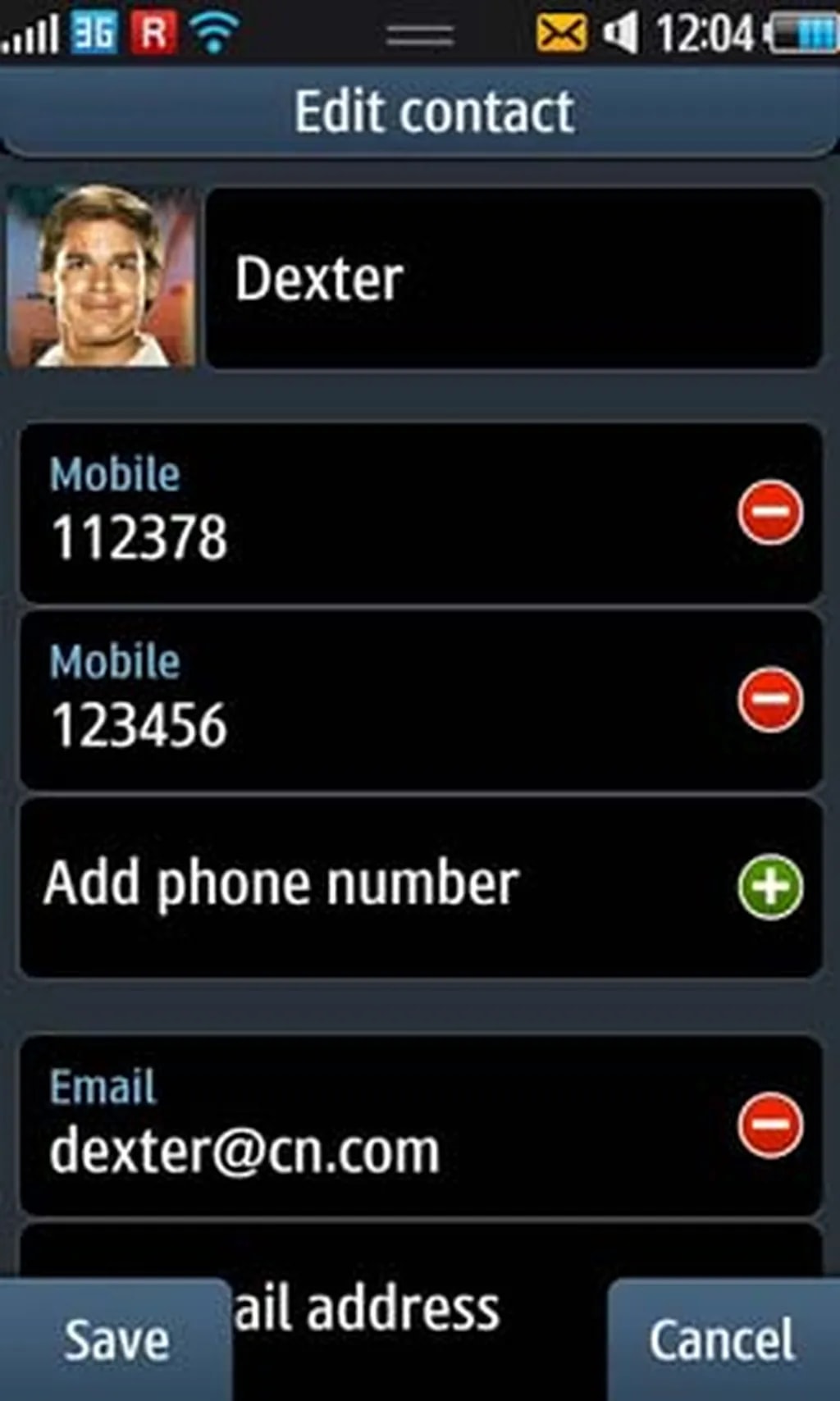Screen dimensions: 840x1401
Task: Remove the email dexter@cn.com
Action: (x=769, y=1125)
